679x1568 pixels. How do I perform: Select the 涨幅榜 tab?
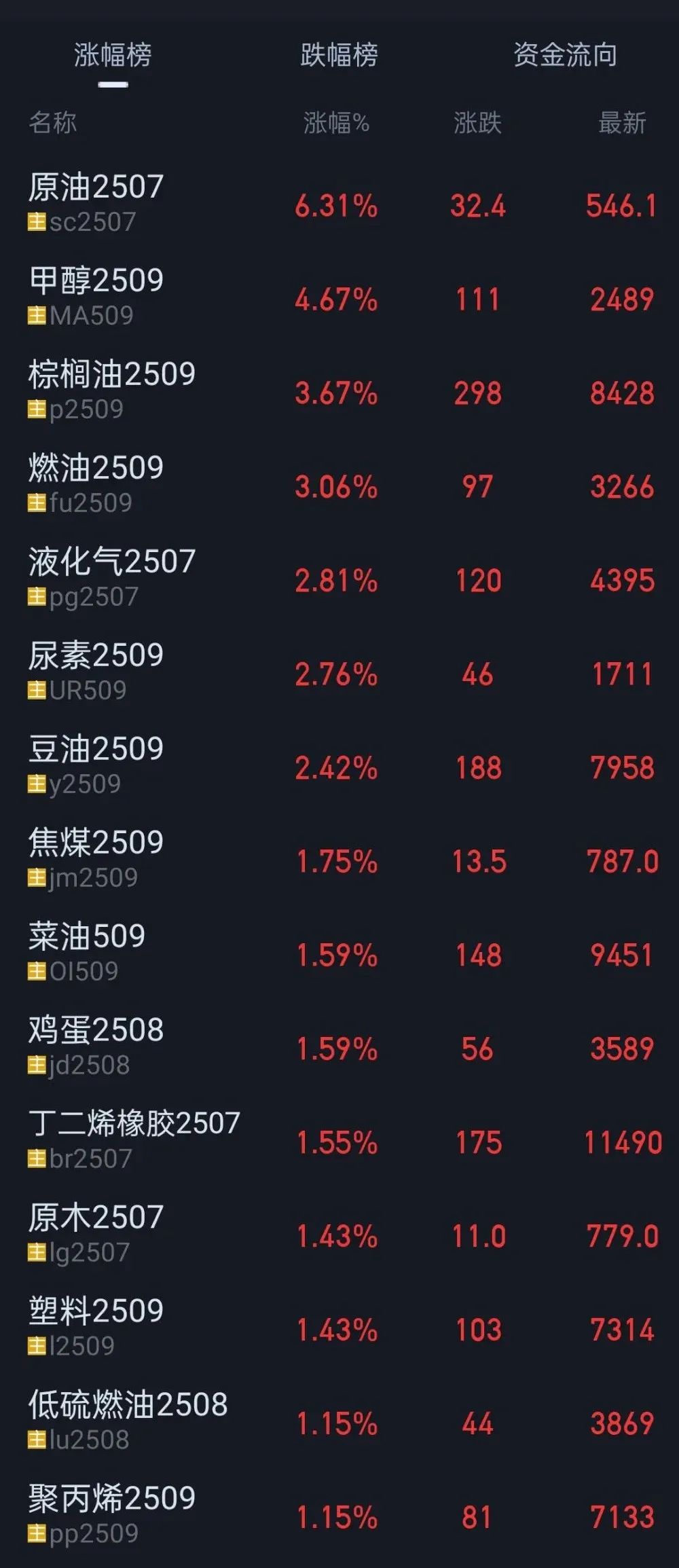click(x=113, y=56)
